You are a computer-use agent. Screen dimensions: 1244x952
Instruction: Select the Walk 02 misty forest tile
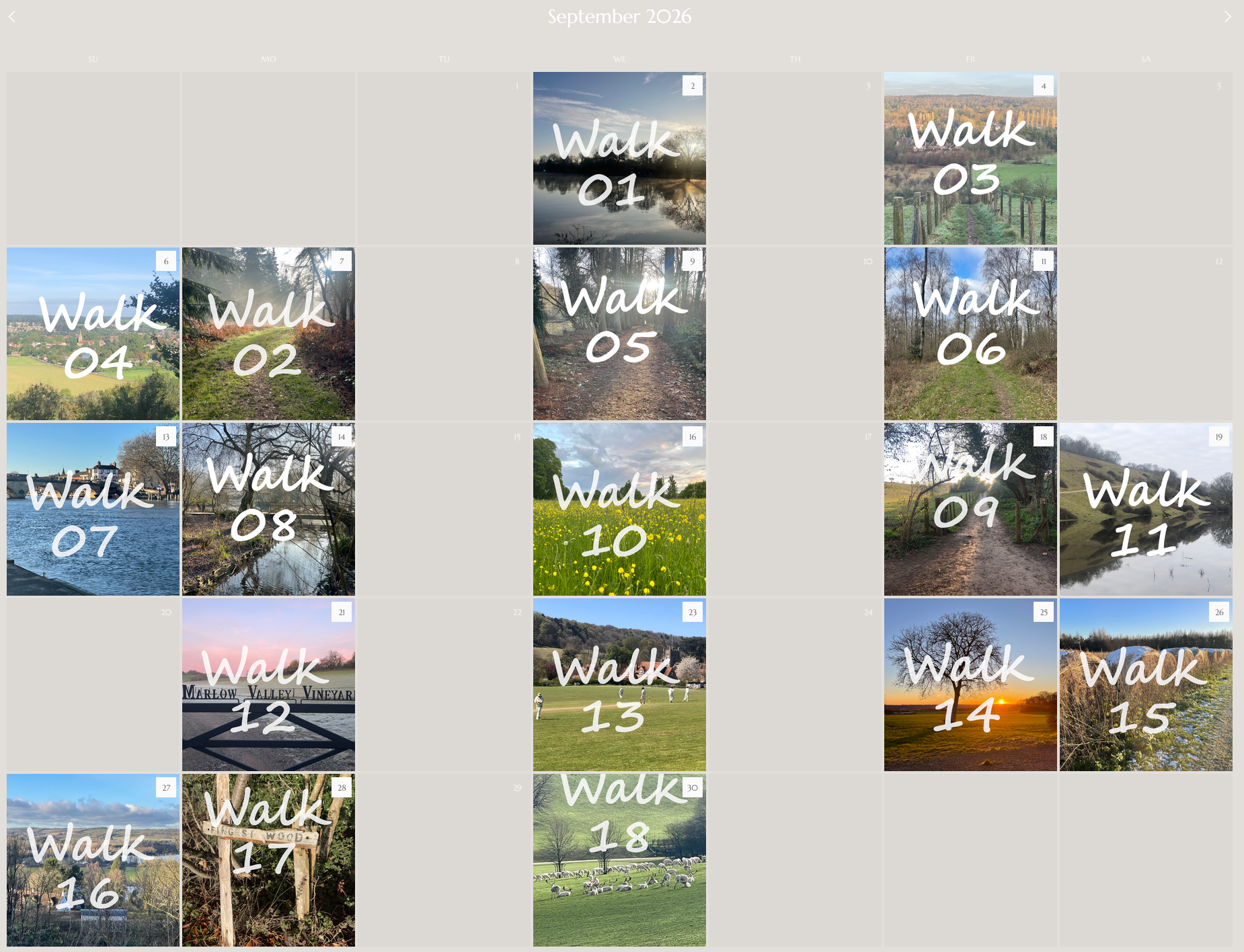click(268, 333)
